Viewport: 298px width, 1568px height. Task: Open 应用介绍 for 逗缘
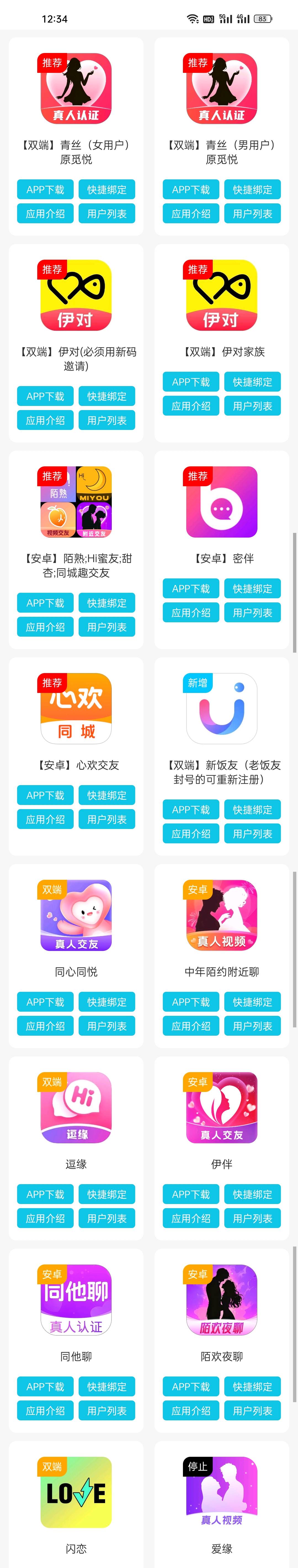(45, 1219)
